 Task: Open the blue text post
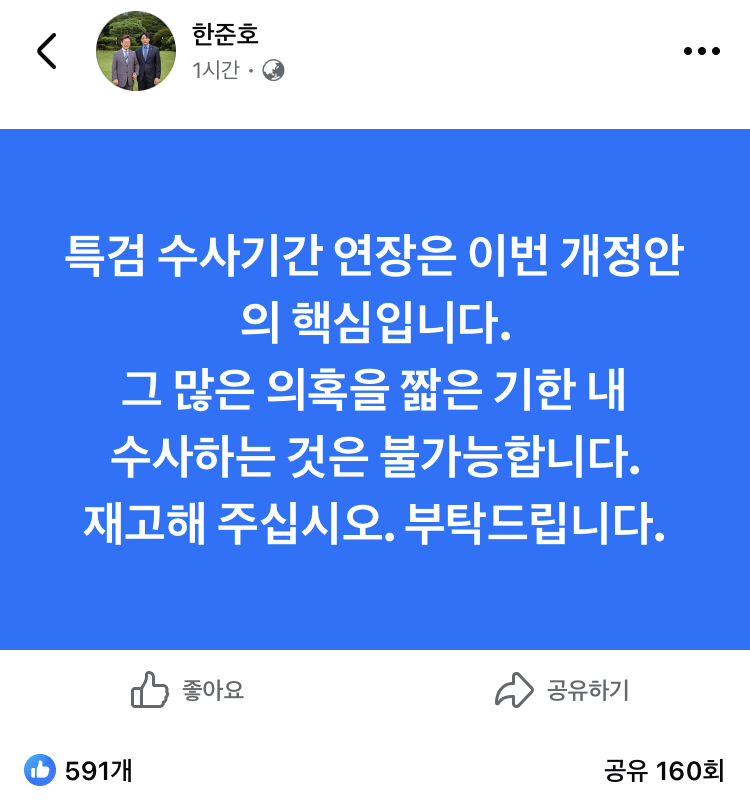click(375, 390)
